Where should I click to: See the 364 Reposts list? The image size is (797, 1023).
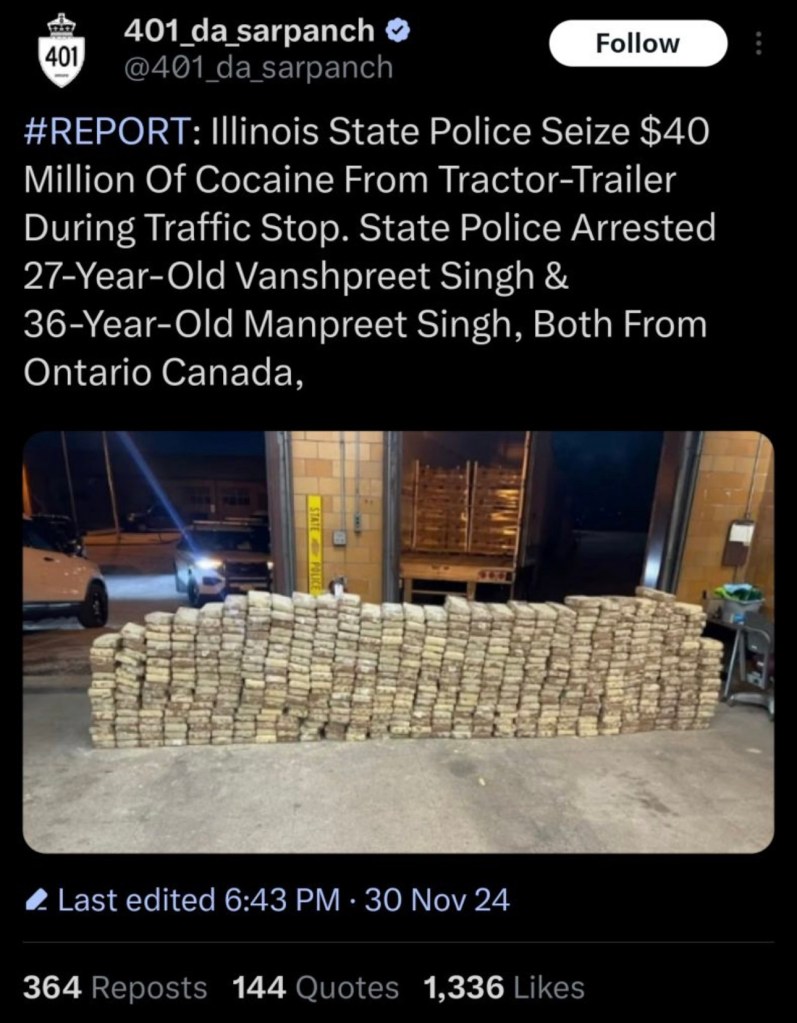(x=115, y=988)
